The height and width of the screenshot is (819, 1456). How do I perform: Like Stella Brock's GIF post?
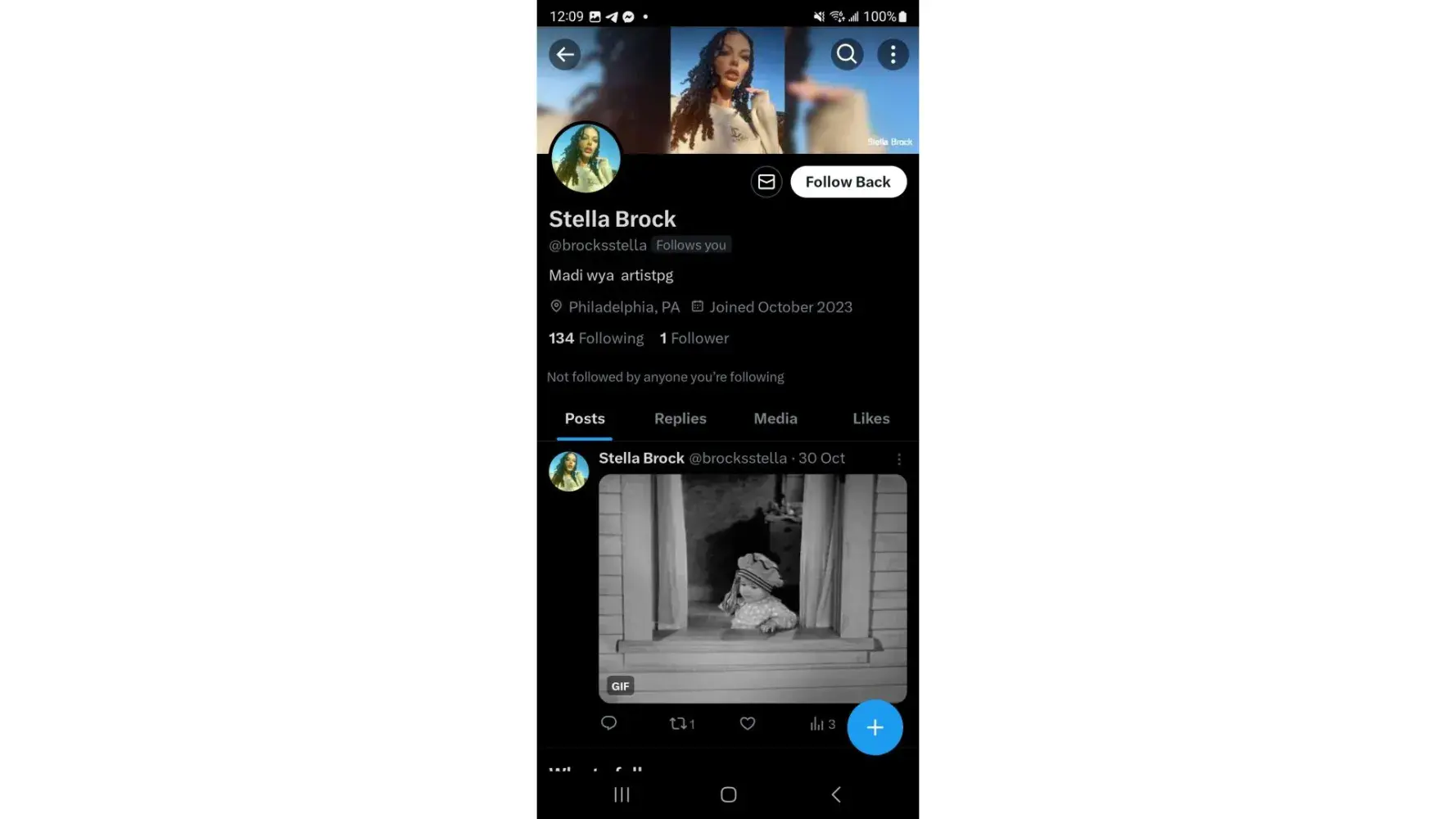coord(747,724)
